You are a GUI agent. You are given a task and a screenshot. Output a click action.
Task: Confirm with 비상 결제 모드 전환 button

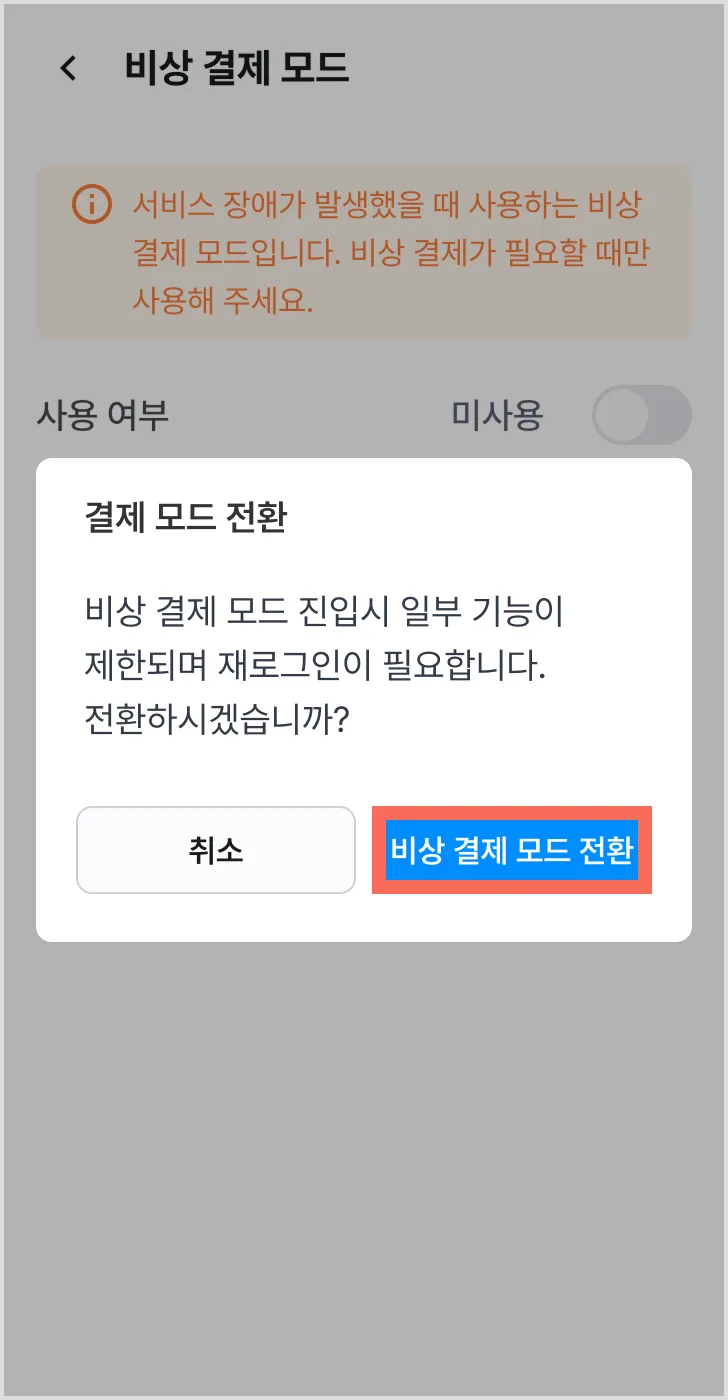512,850
